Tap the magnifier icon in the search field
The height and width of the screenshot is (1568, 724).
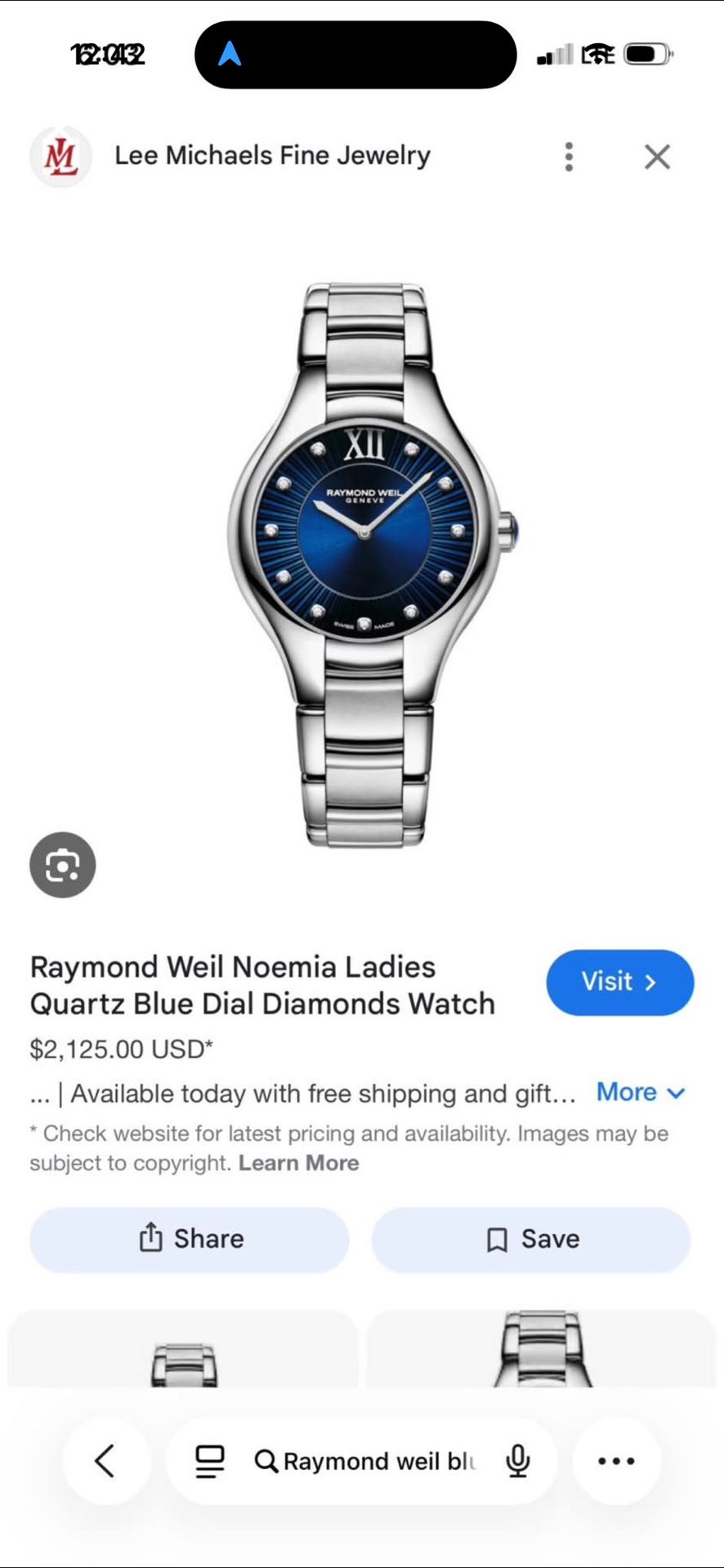266,1462
